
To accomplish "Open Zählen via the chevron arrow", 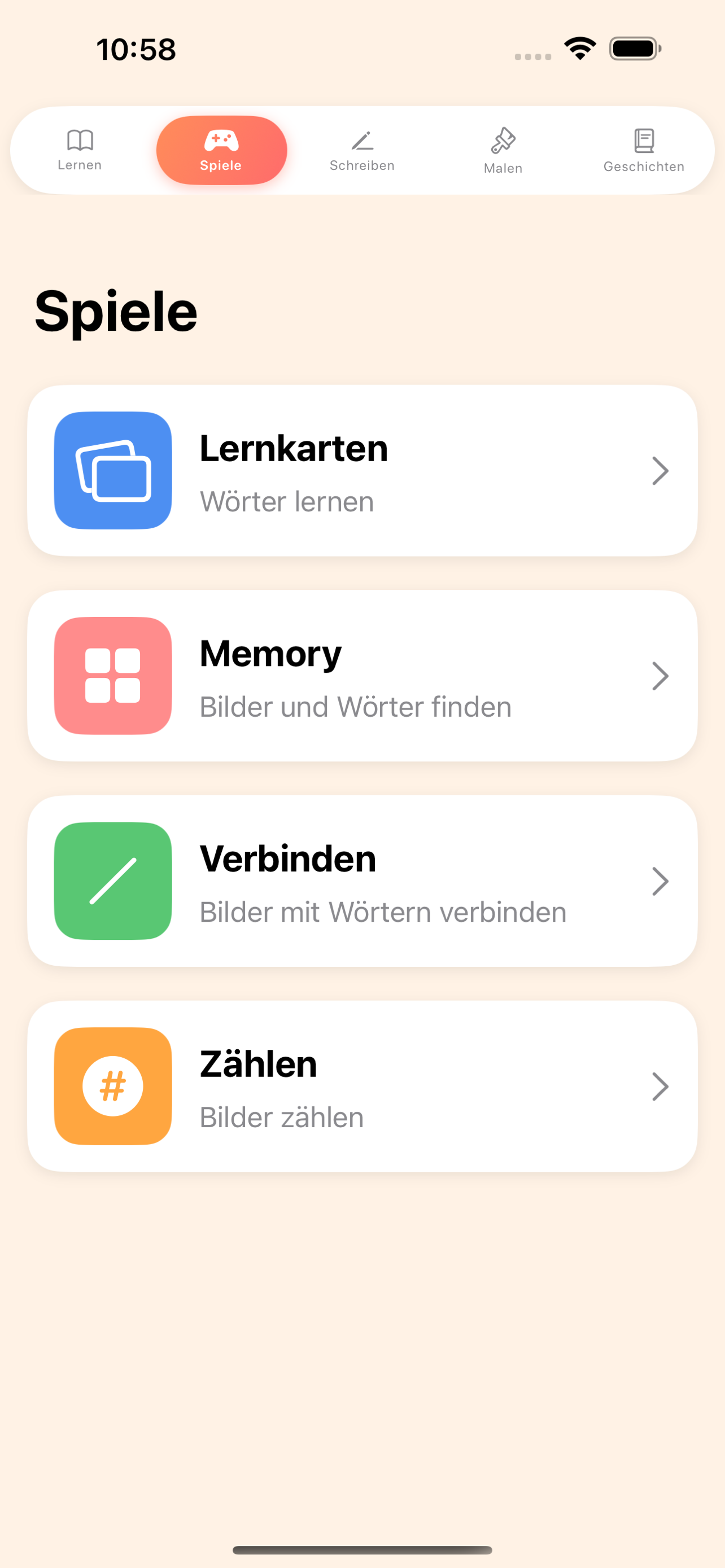I will [661, 1087].
